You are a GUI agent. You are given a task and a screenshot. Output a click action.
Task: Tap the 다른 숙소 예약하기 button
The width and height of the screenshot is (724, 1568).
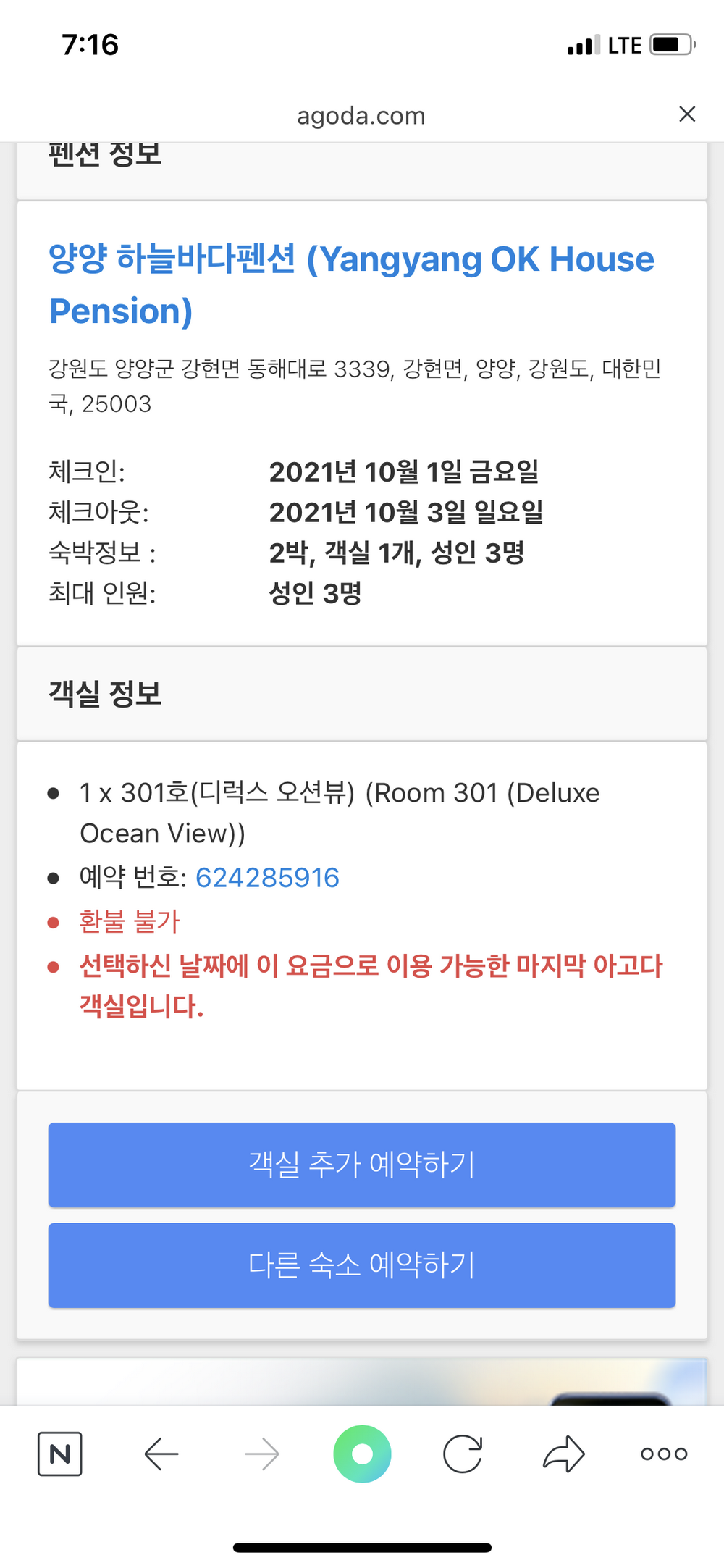point(362,1265)
